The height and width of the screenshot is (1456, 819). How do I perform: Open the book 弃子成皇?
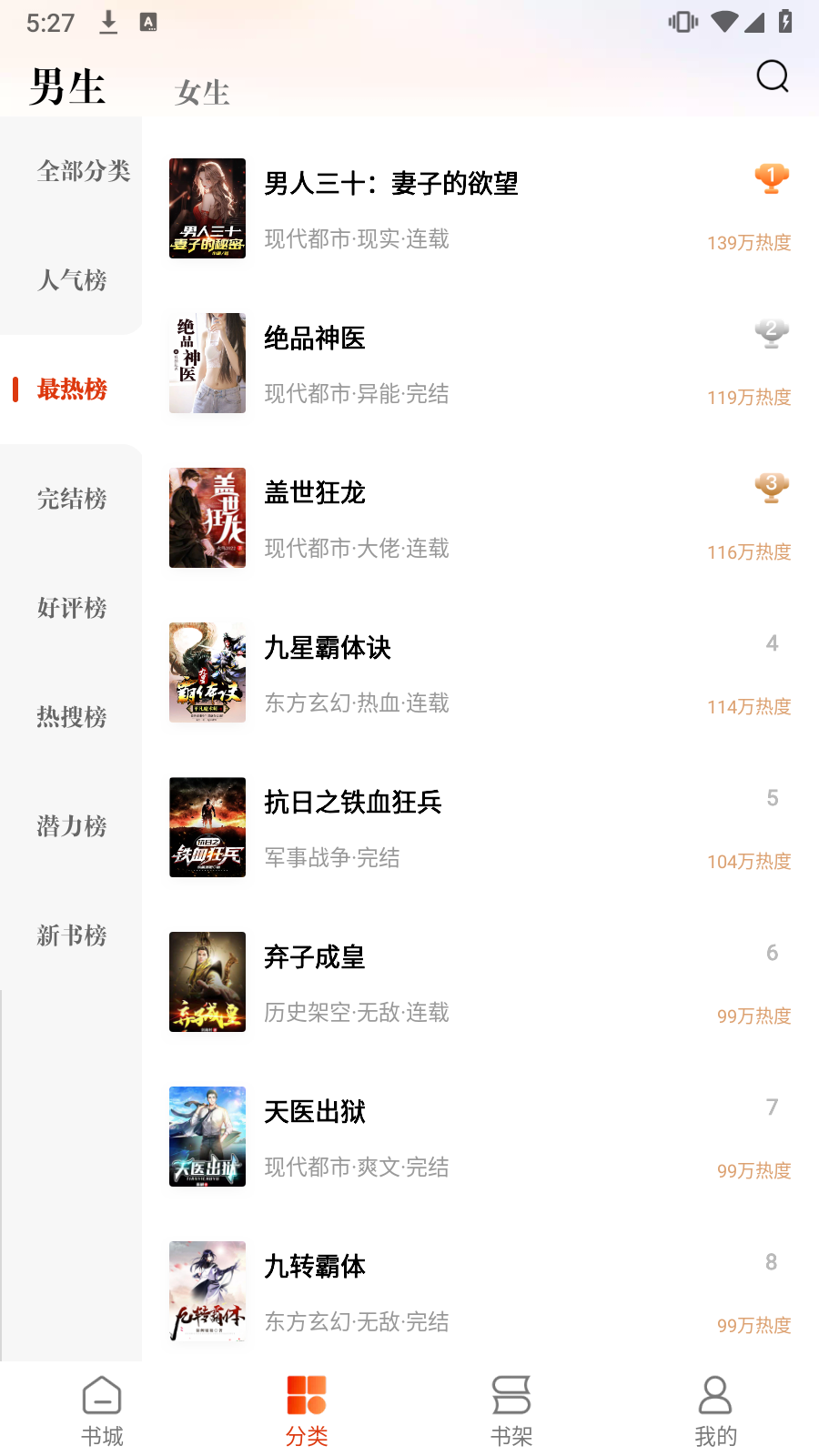click(480, 982)
